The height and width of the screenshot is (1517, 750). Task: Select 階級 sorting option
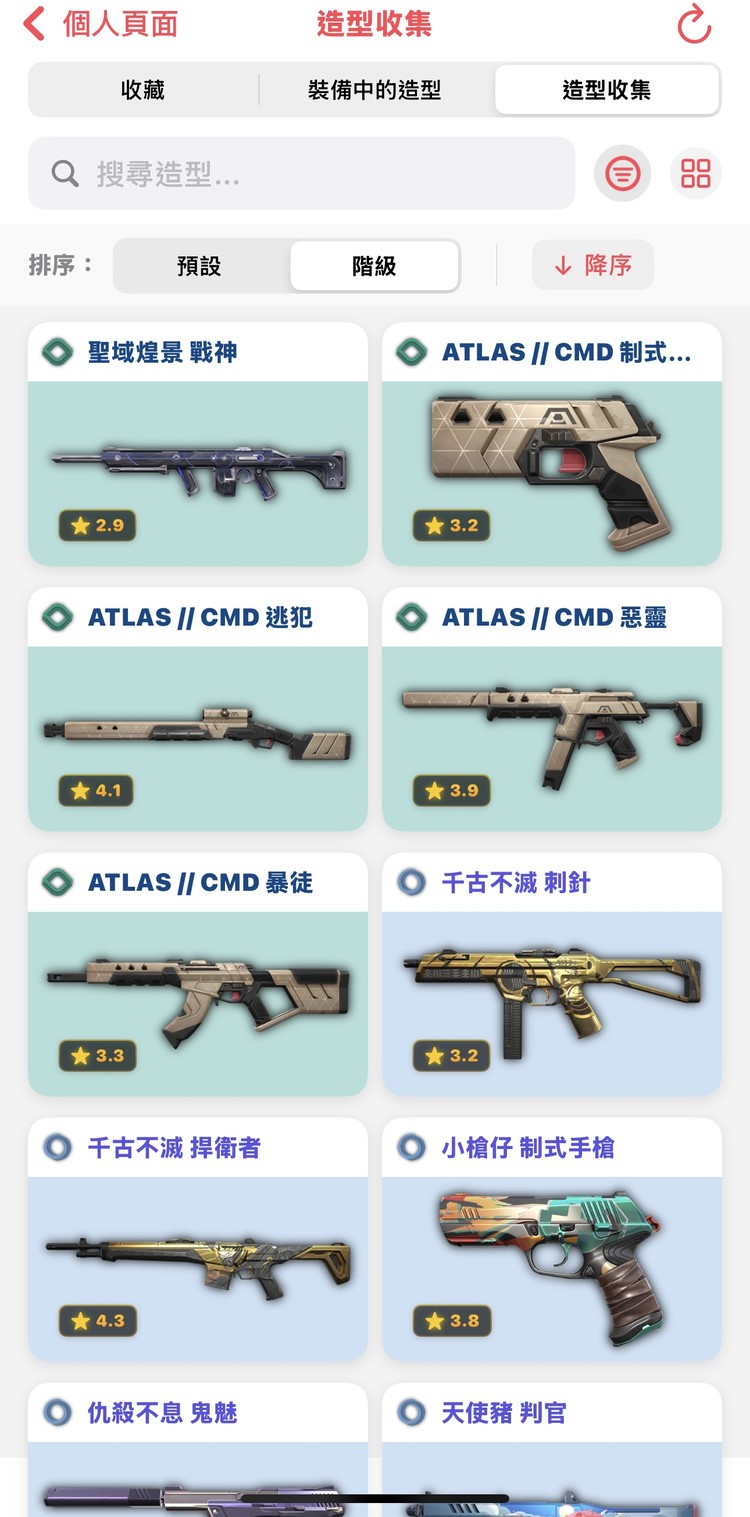373,265
